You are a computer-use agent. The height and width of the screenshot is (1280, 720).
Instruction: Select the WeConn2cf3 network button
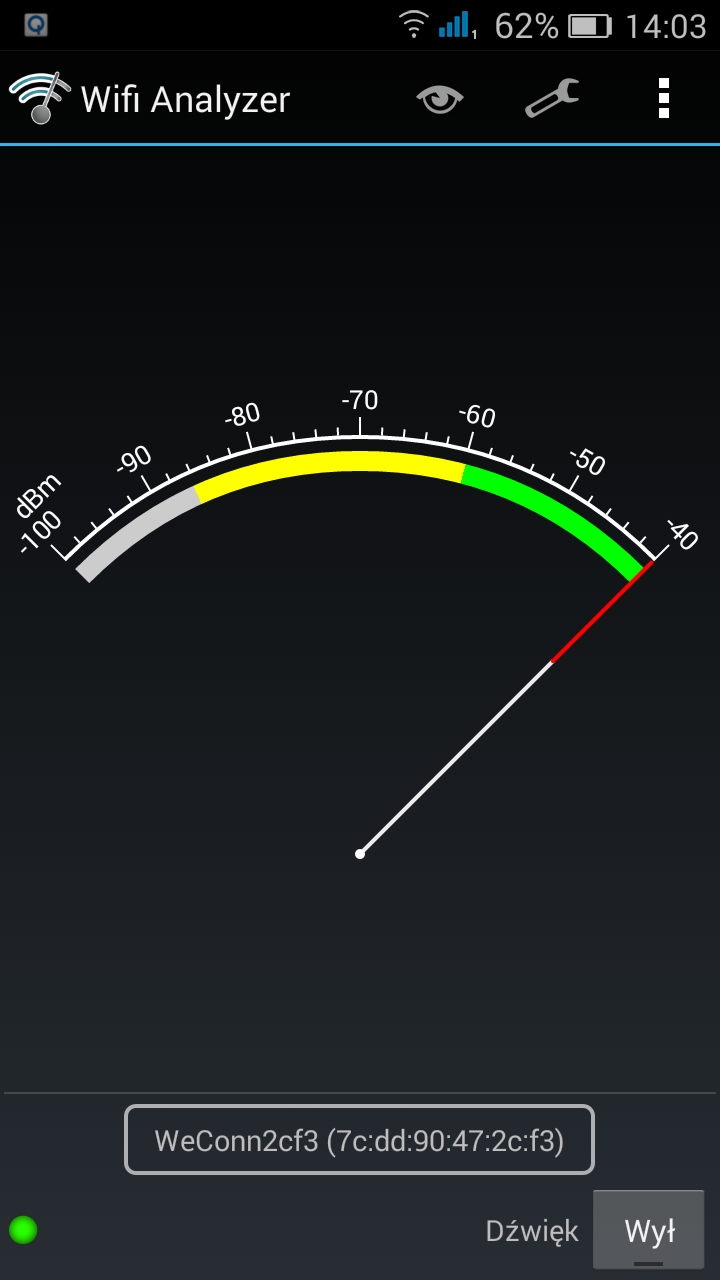point(359,1139)
